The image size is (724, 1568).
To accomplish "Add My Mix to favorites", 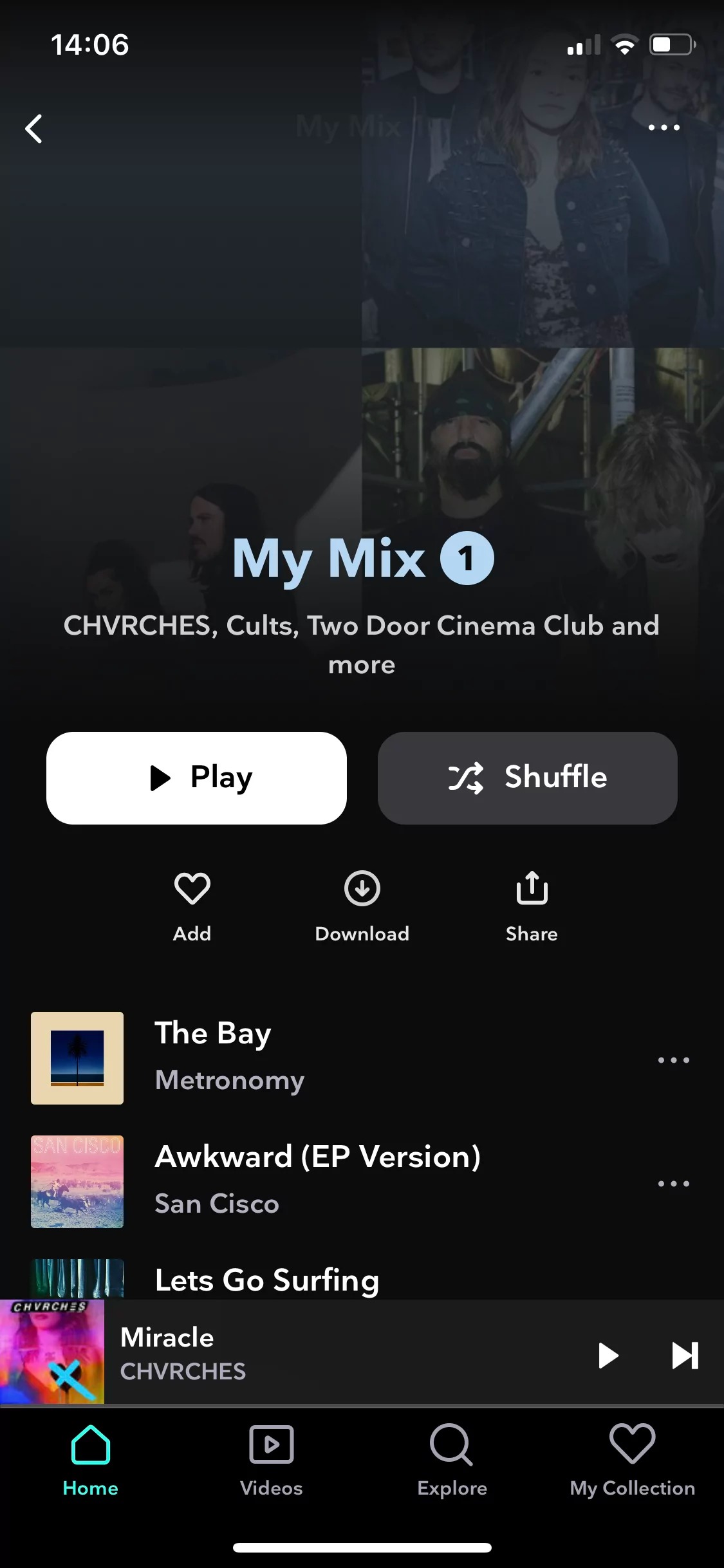I will [x=192, y=906].
